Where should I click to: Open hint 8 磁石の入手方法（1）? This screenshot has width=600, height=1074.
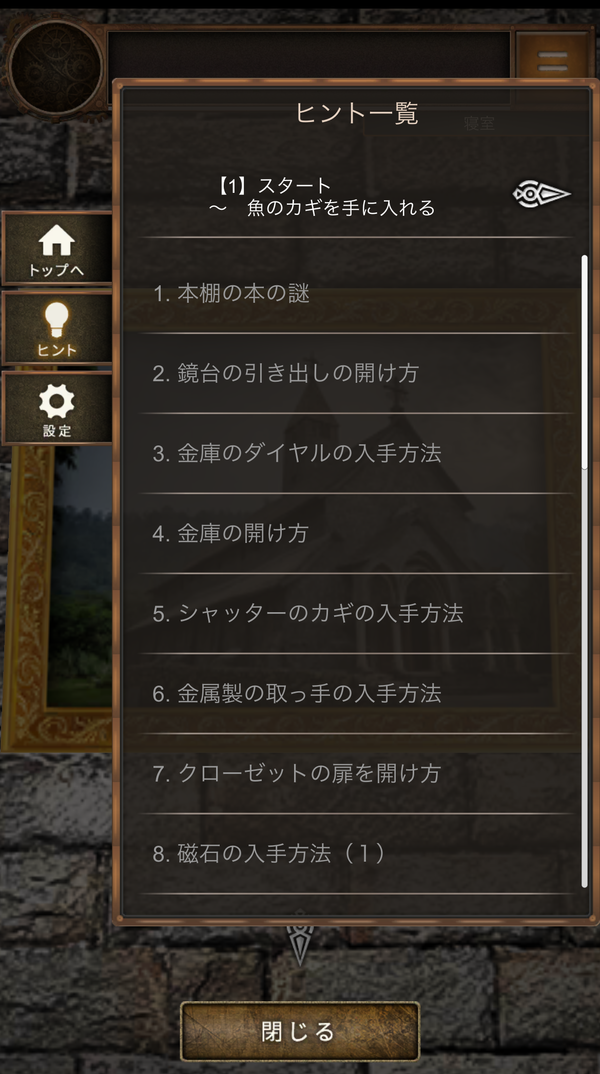pyautogui.click(x=356, y=854)
